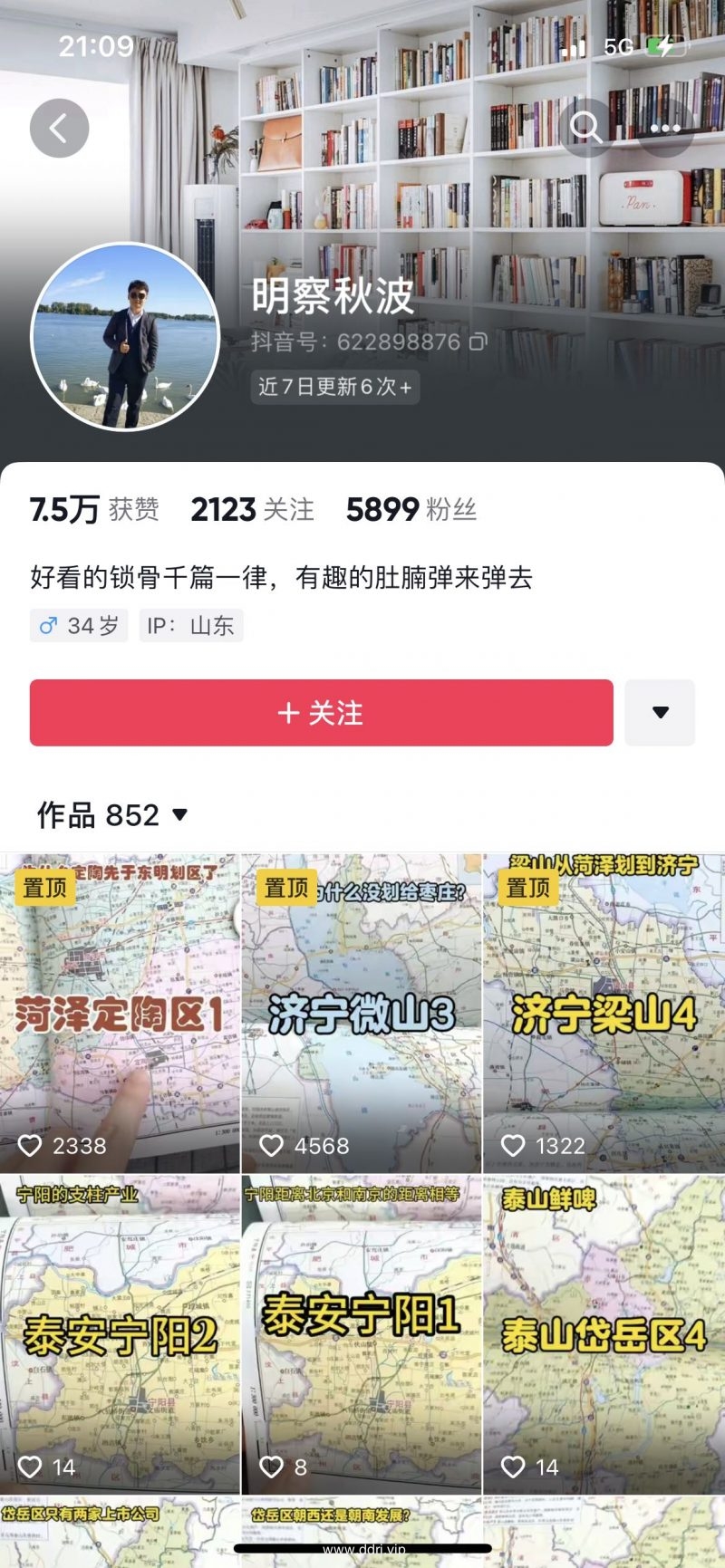Go back using the arrow icon

point(59,129)
